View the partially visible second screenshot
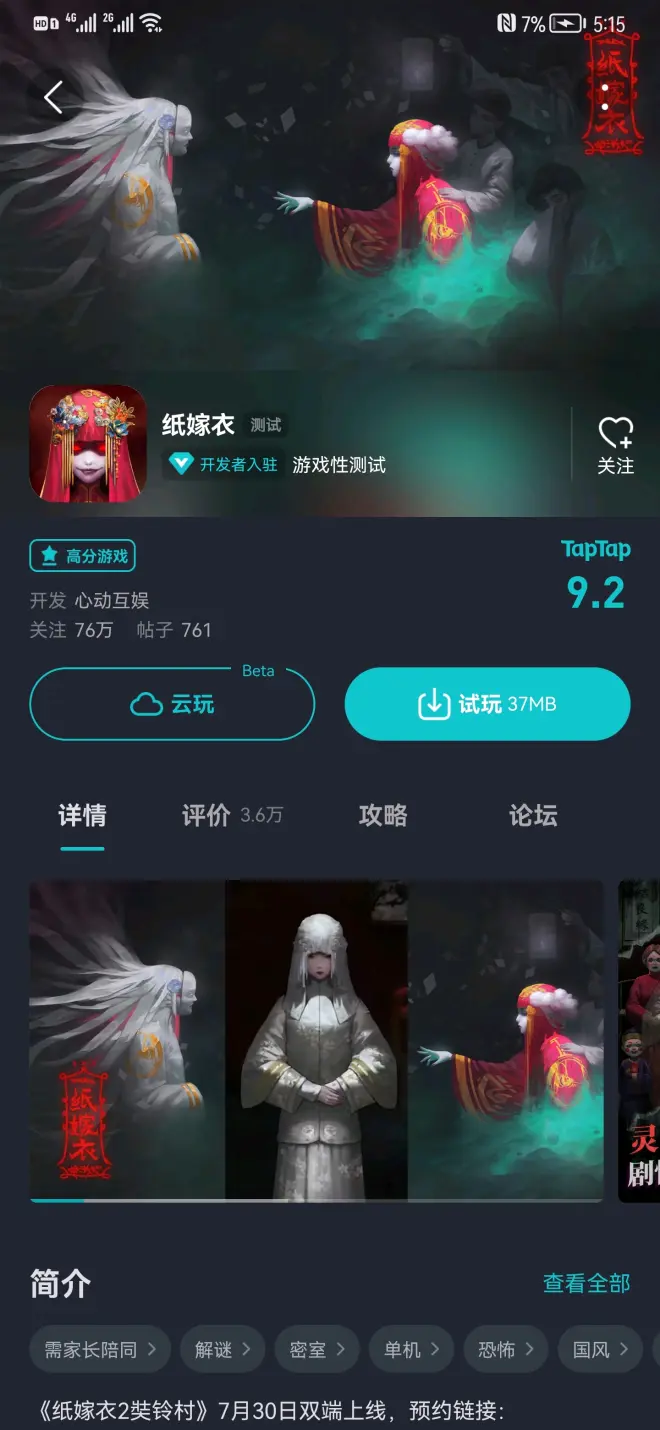 [x=639, y=1040]
